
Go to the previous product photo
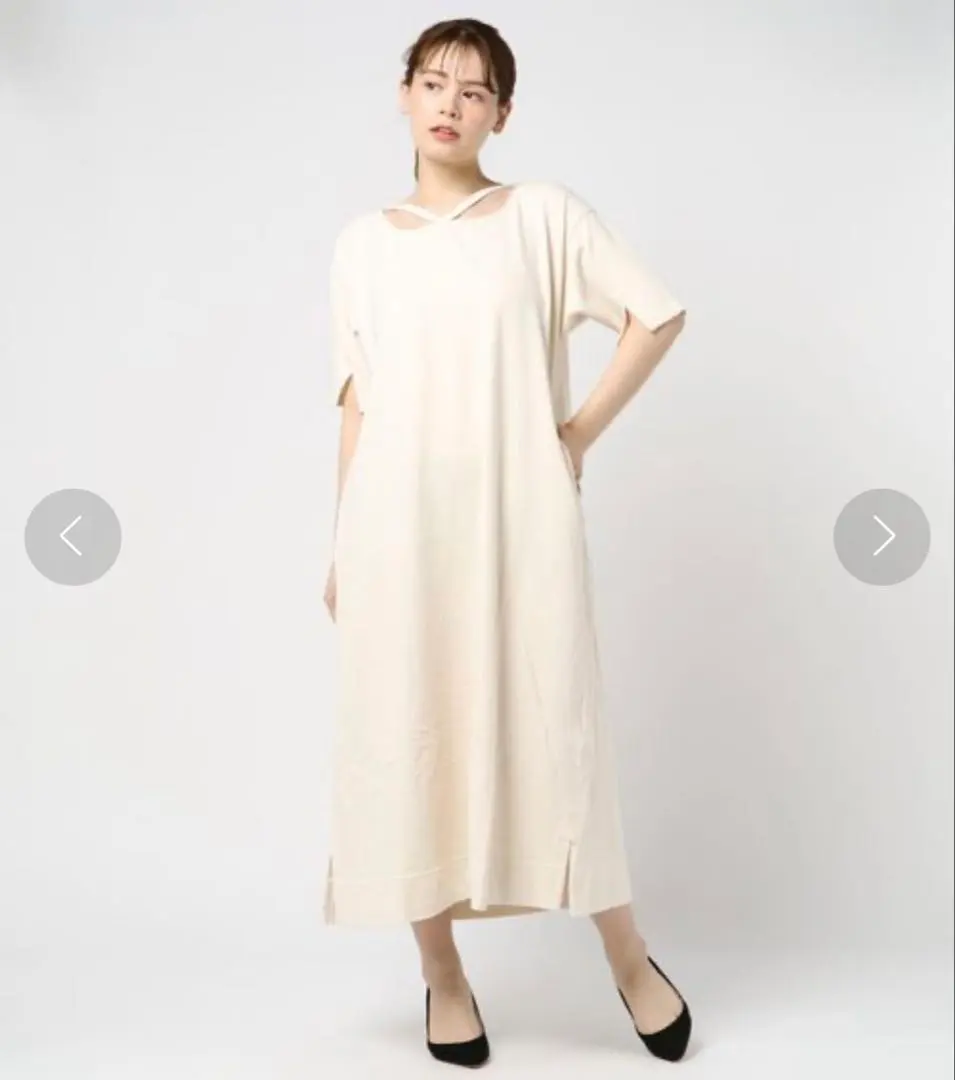[73, 537]
